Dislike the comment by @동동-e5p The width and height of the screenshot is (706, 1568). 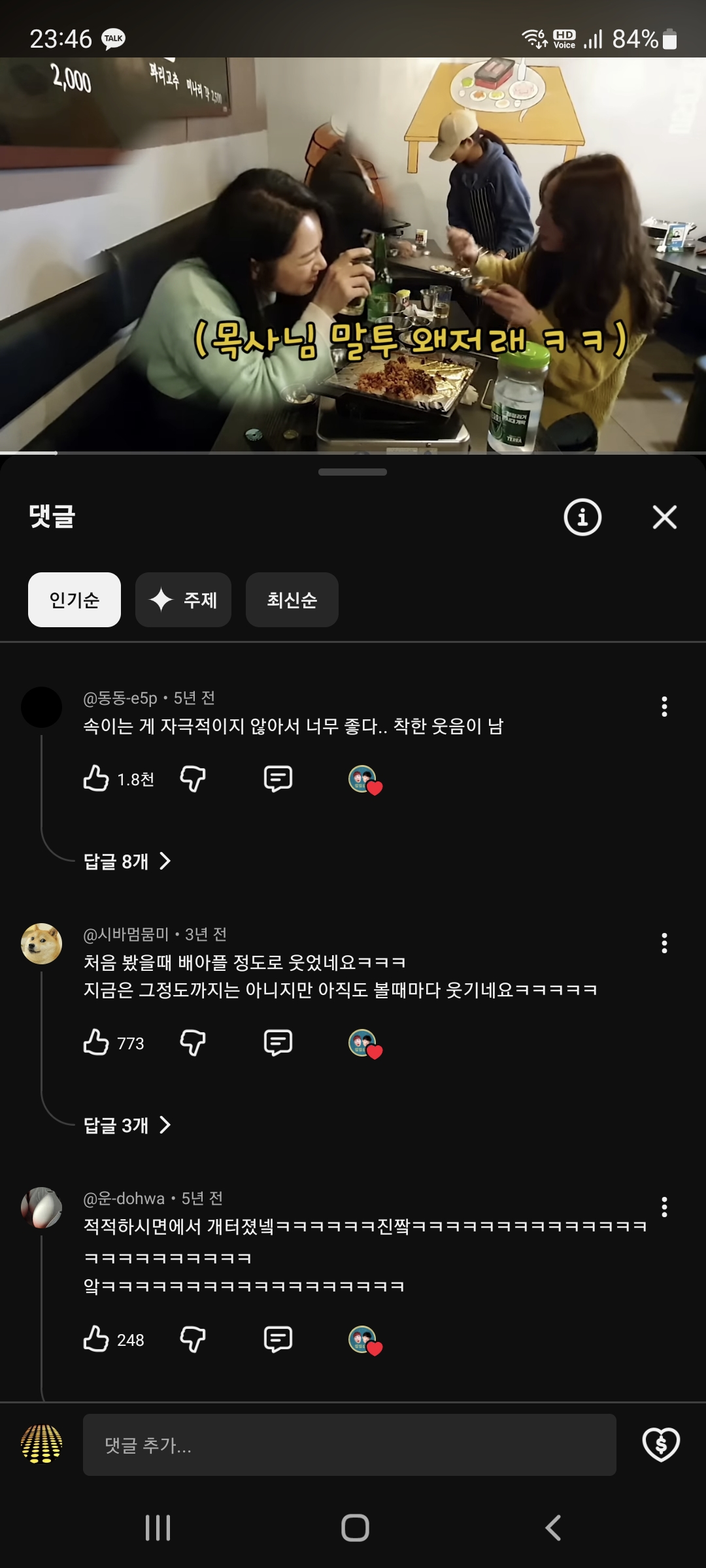193,779
